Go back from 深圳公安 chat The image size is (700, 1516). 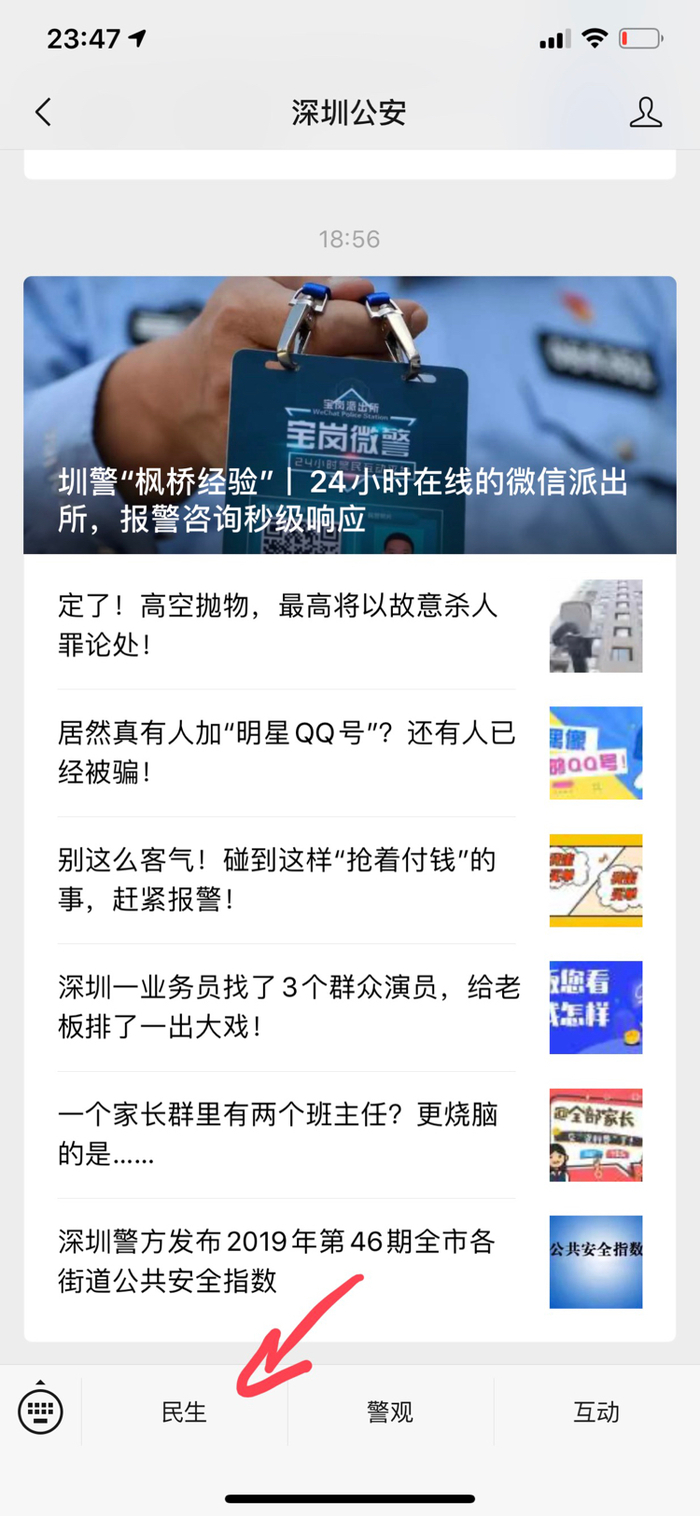[x=43, y=112]
